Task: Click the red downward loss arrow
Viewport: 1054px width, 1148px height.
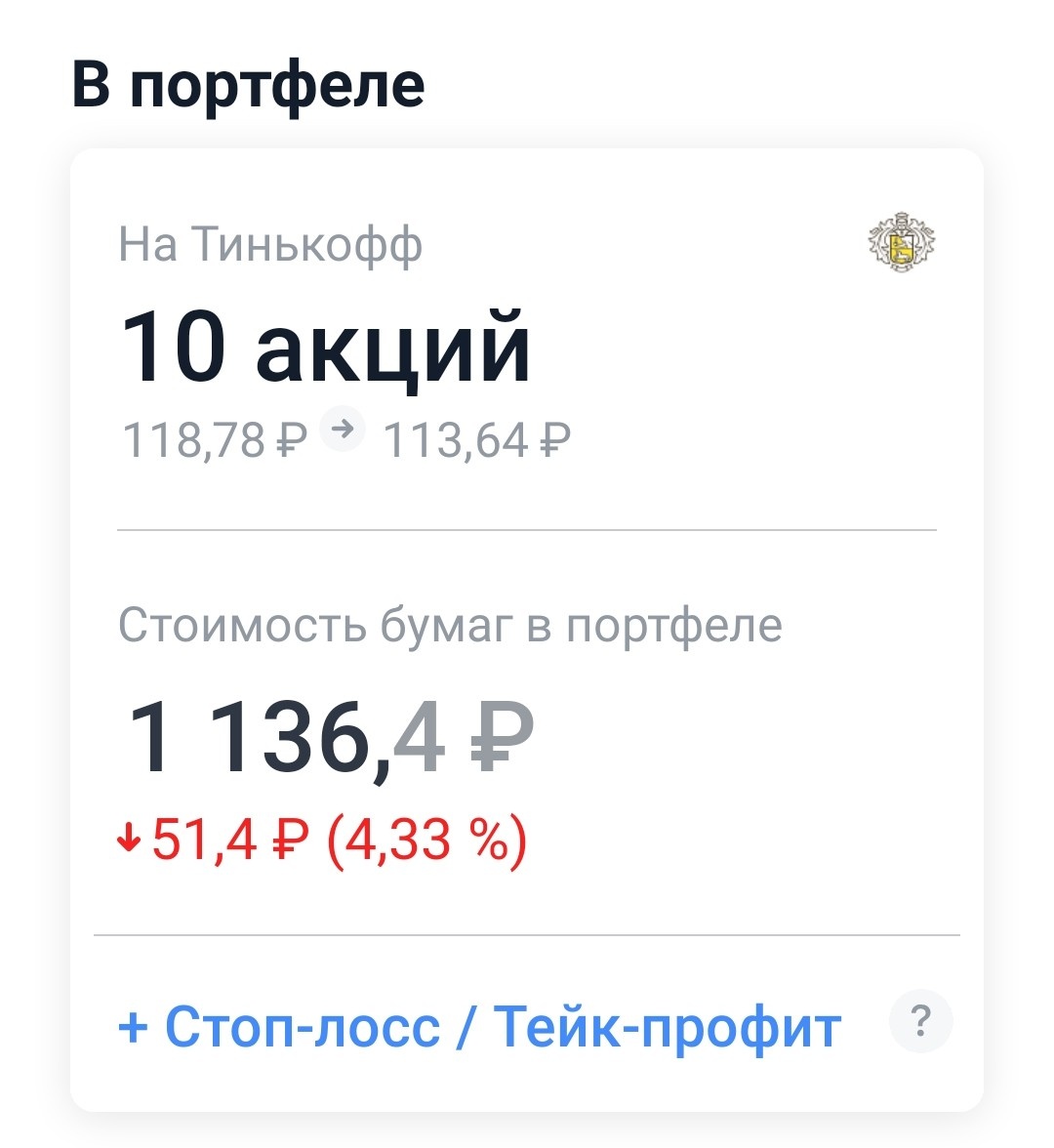Action: [129, 838]
